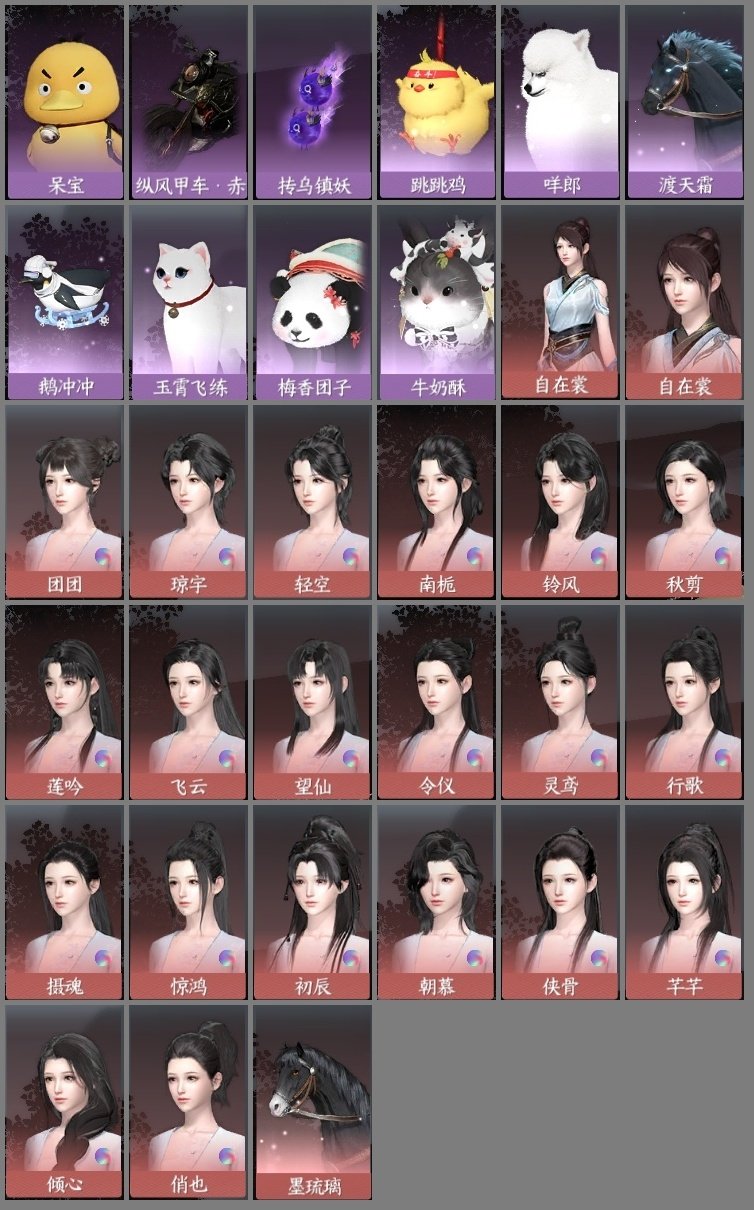Select the 鹅冲冲 goose pet card
The image size is (754, 1210).
[65, 300]
